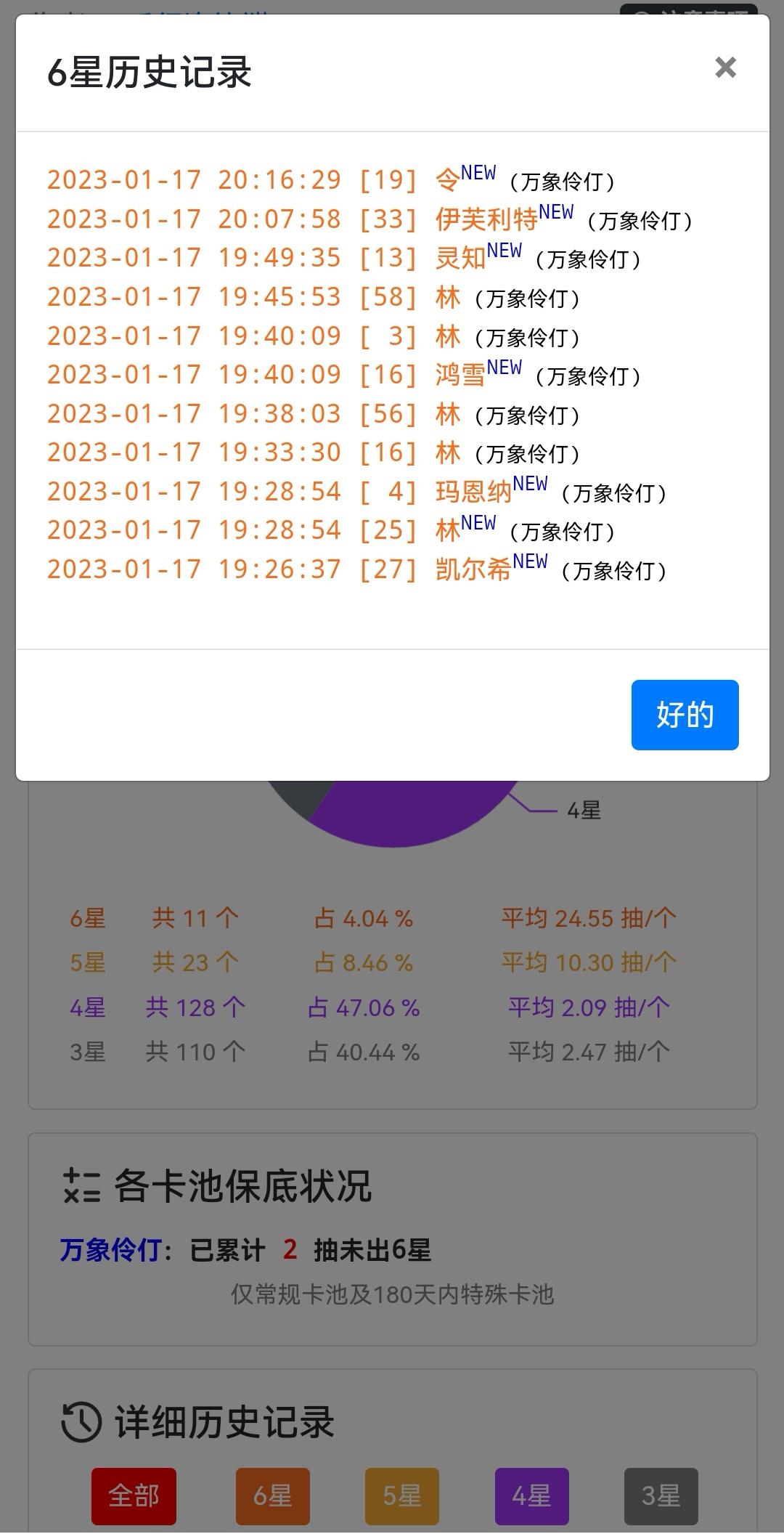
Task: Close the 6星历史记录 dialog
Action: [725, 68]
